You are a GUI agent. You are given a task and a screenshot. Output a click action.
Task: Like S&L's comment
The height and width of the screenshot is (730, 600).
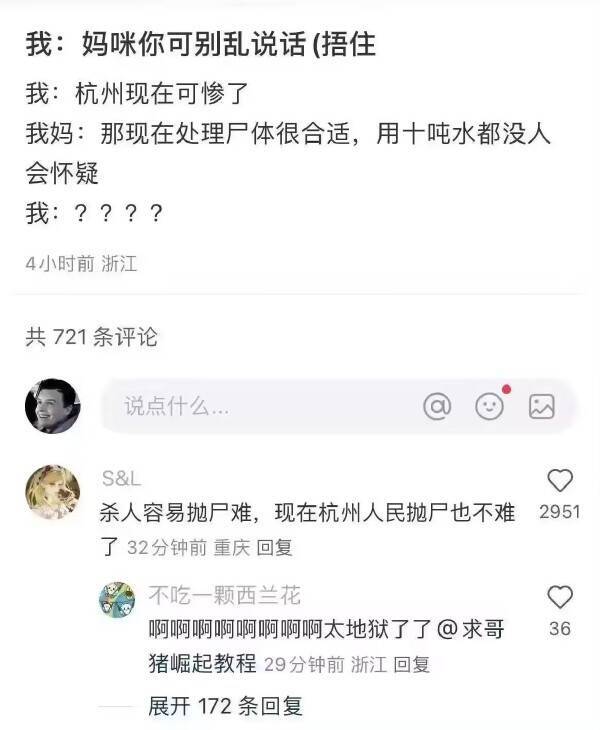click(560, 481)
